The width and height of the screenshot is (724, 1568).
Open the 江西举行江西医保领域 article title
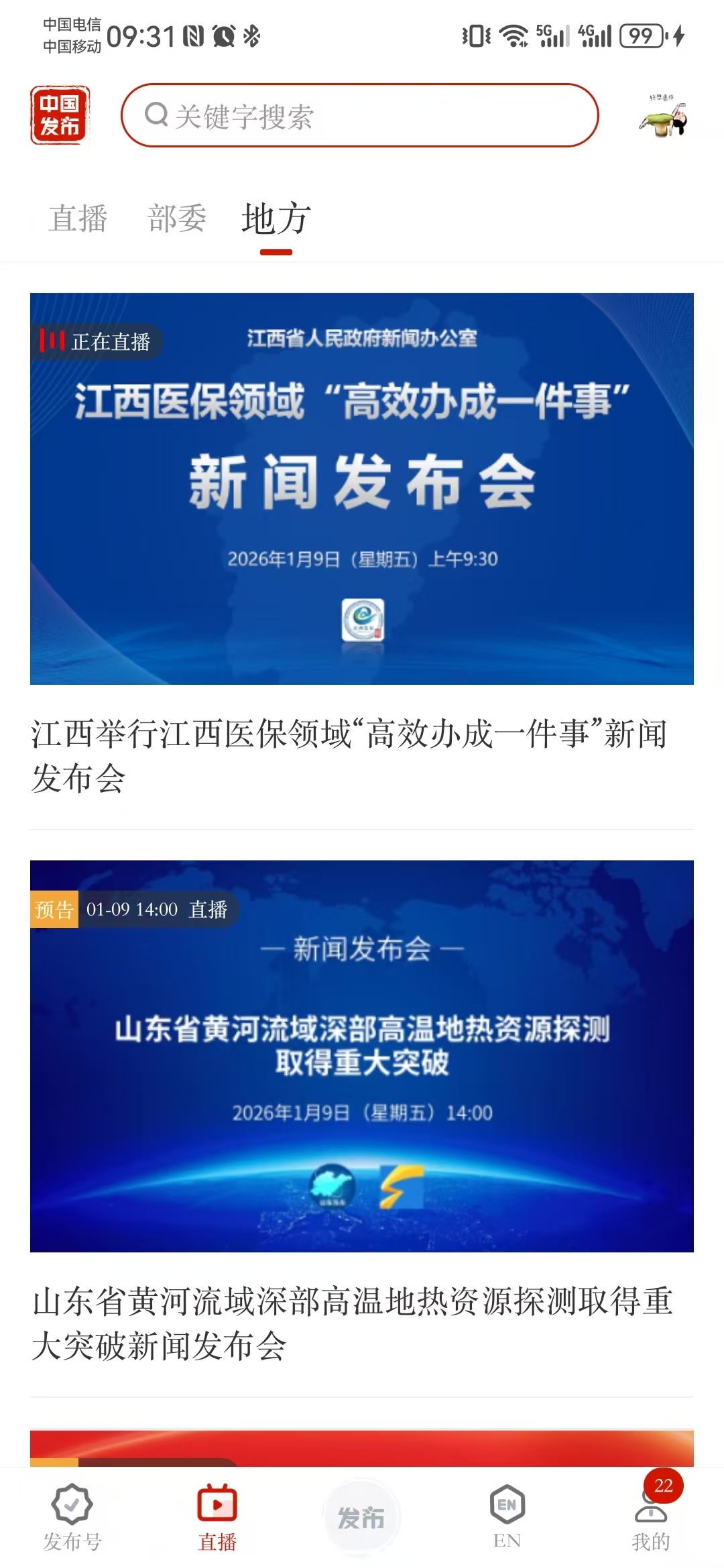point(349,755)
